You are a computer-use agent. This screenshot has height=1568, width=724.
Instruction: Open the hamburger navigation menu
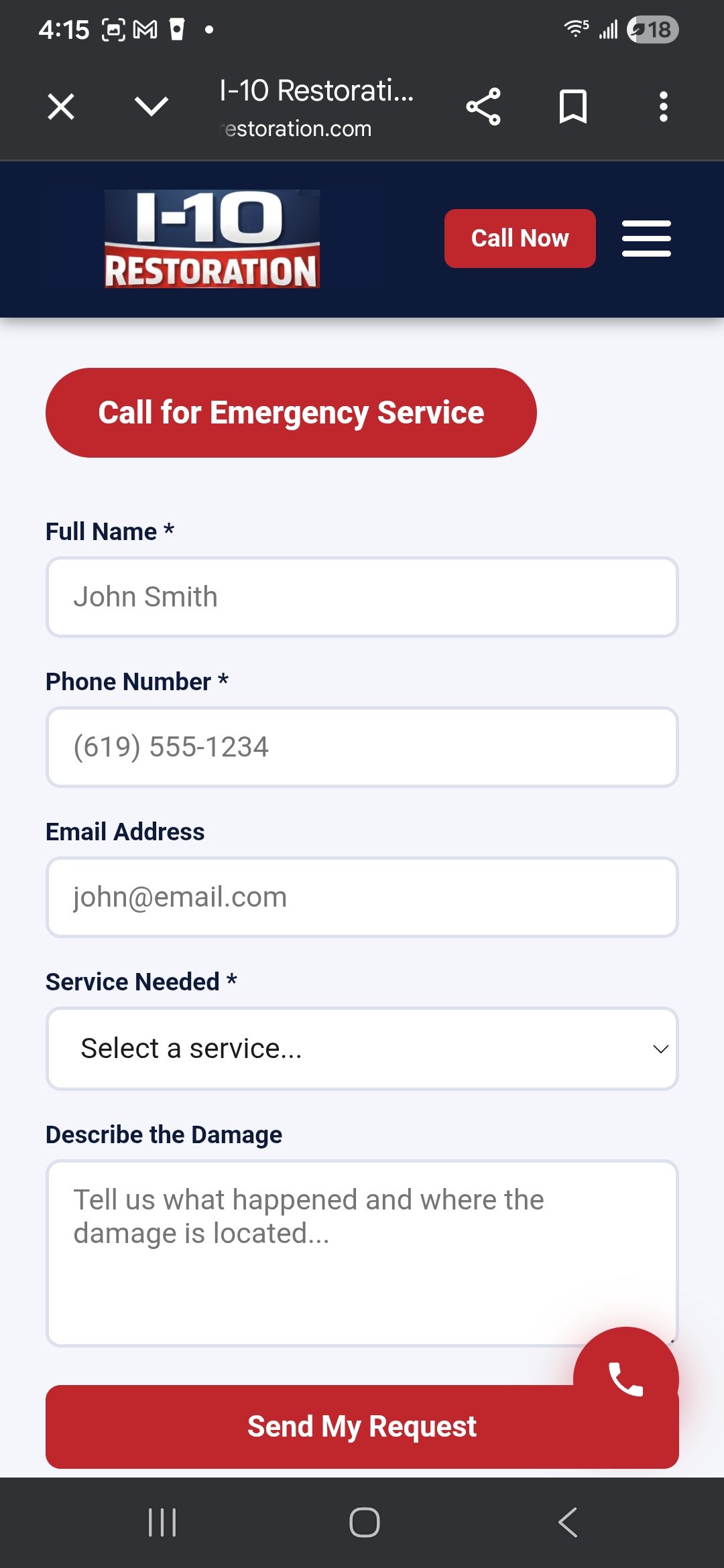[646, 237]
